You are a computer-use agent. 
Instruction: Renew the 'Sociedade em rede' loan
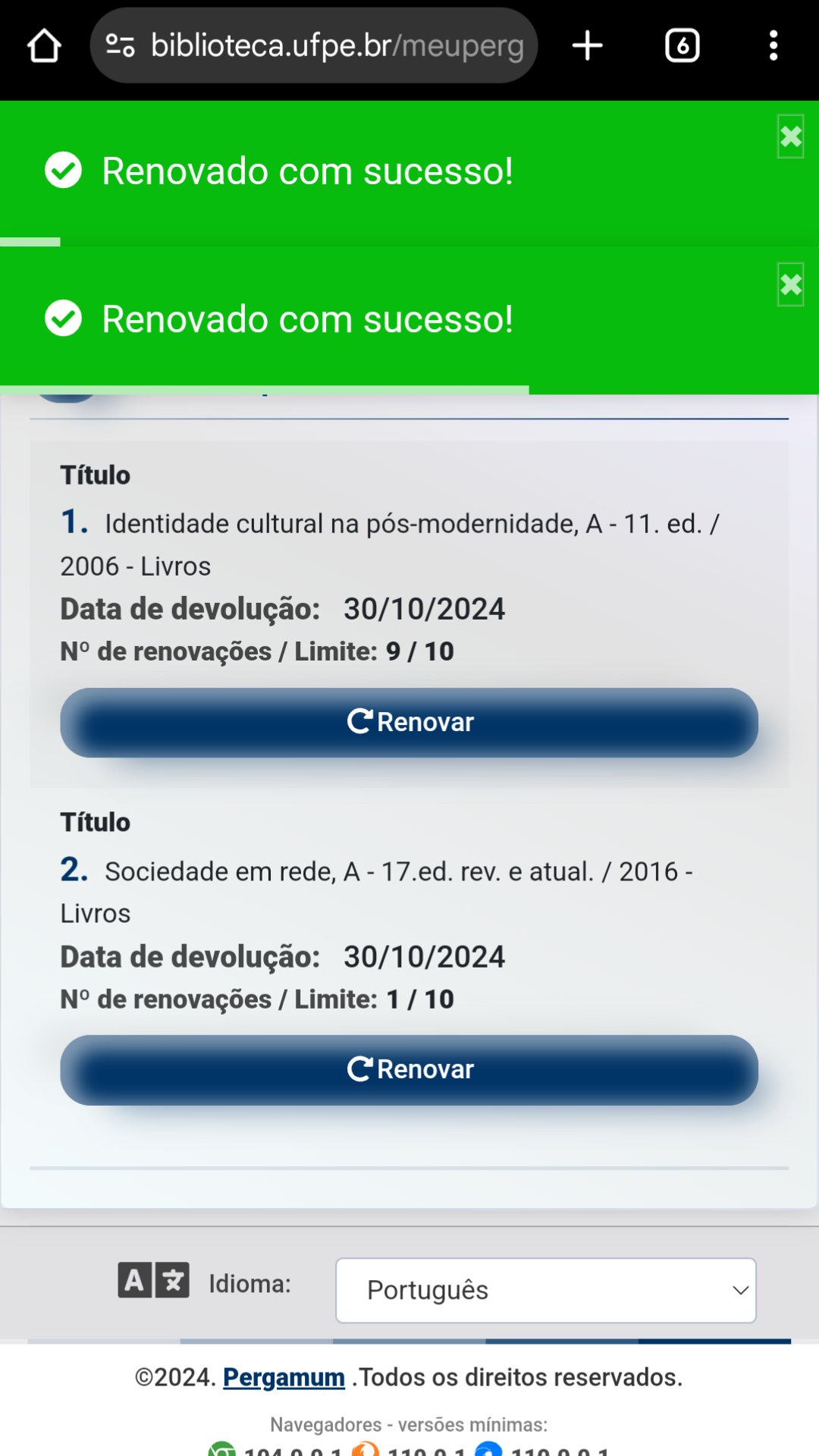[409, 1069]
